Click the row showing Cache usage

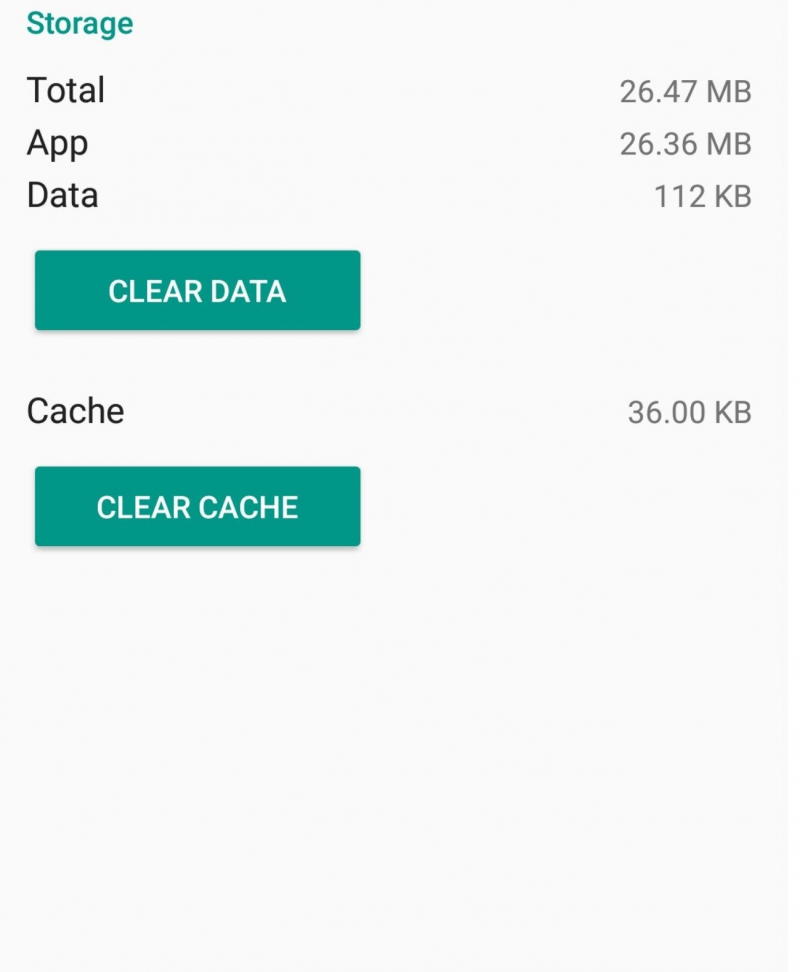400,411
